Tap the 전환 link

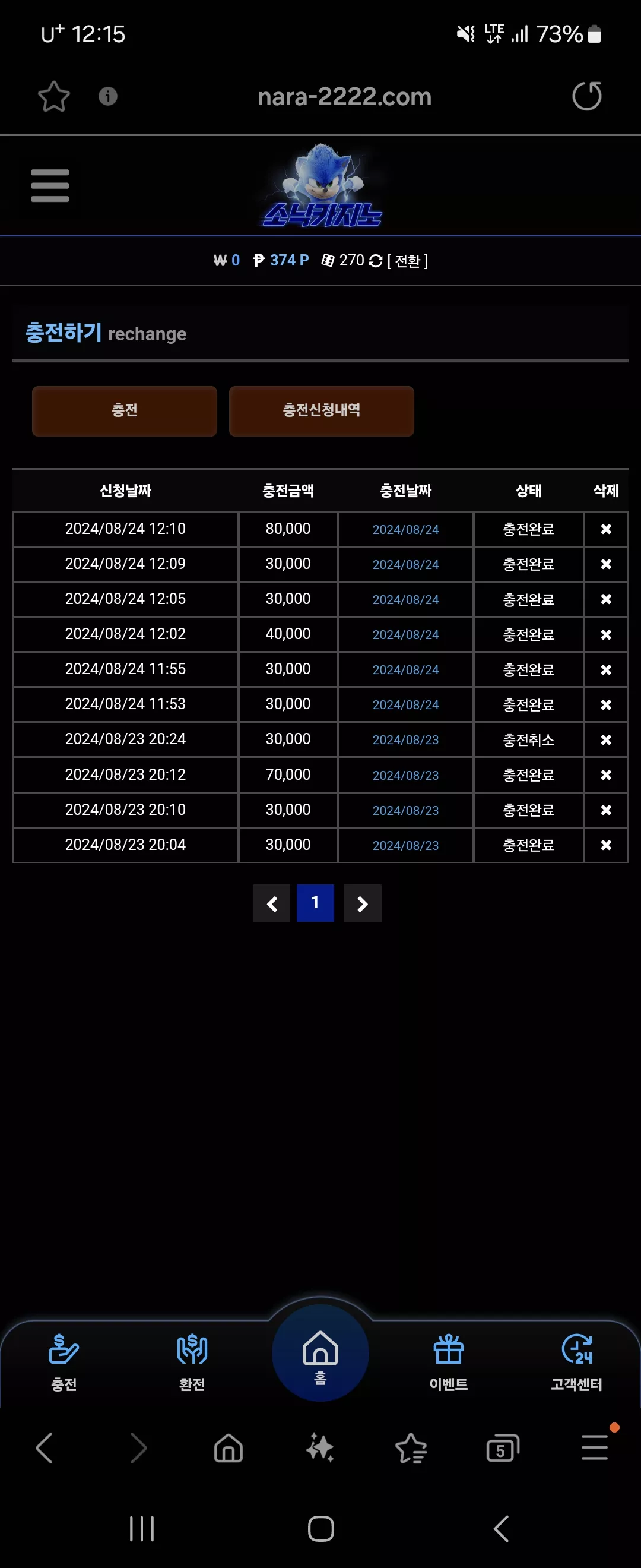408,261
